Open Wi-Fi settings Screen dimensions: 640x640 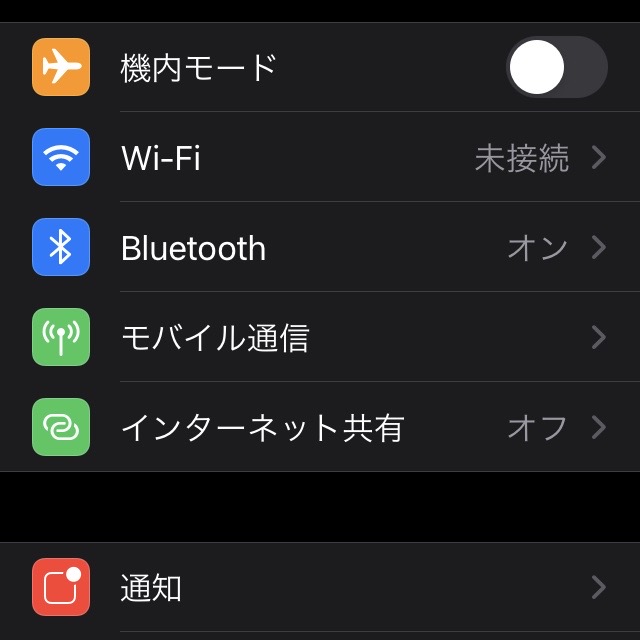click(x=320, y=158)
